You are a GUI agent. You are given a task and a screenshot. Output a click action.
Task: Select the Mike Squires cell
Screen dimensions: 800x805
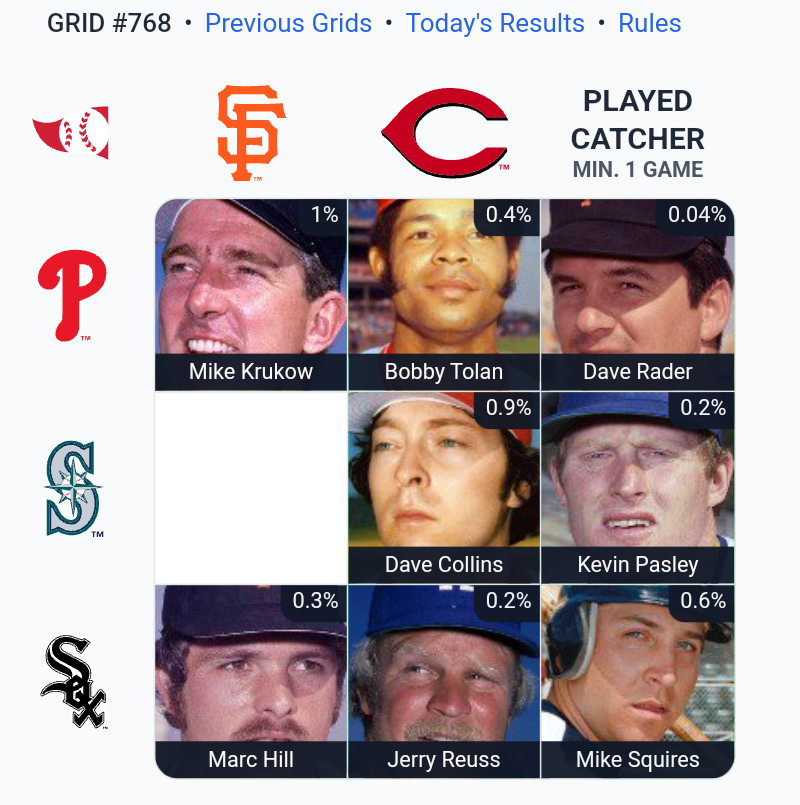[638, 681]
